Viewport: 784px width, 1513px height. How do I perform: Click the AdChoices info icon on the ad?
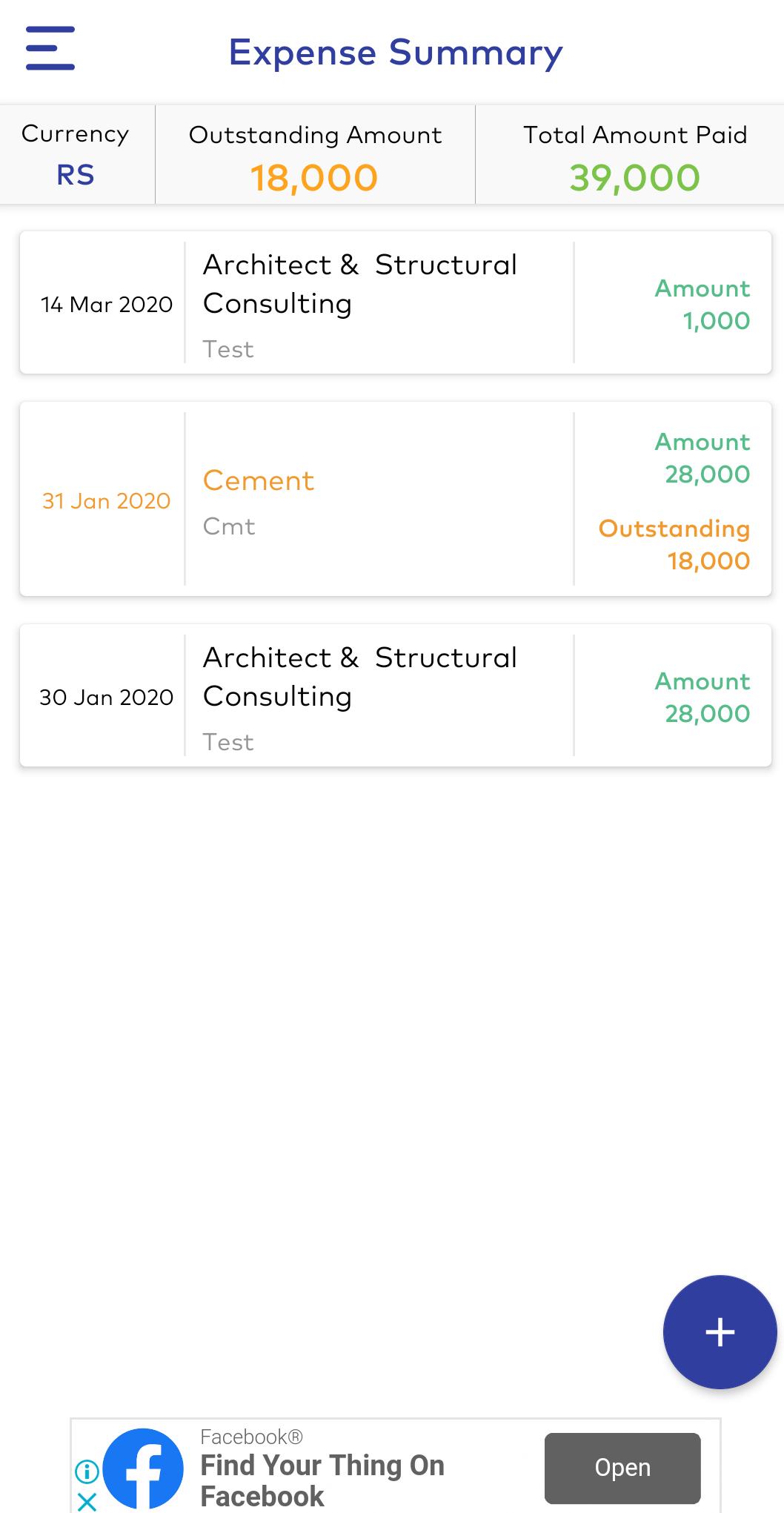[86, 1465]
